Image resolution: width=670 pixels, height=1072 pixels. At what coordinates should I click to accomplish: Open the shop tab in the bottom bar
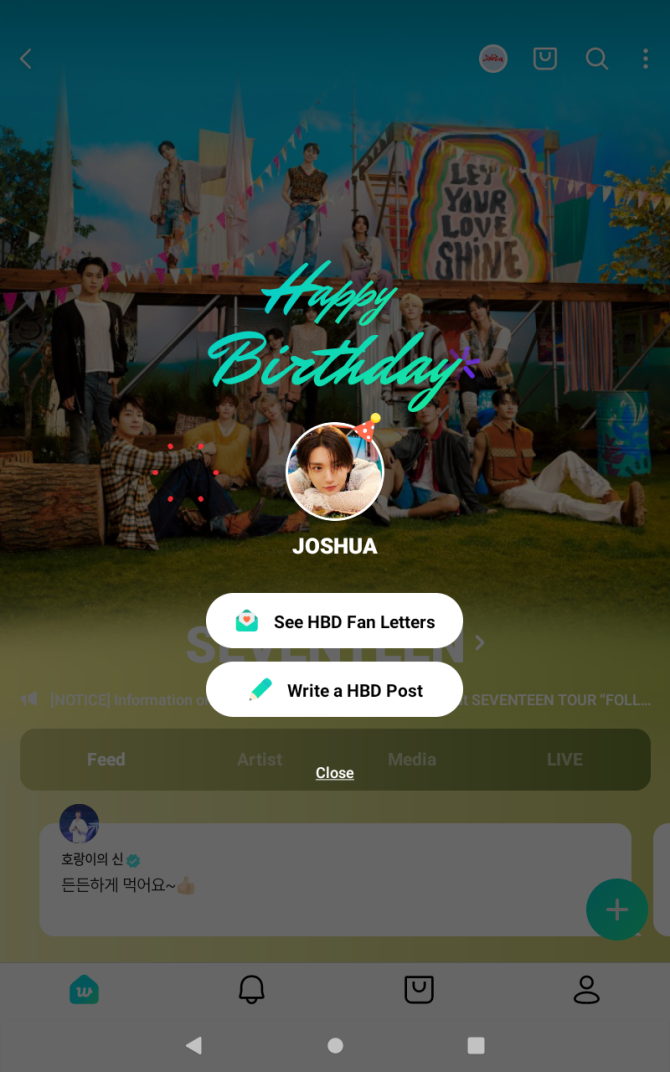[x=419, y=989]
